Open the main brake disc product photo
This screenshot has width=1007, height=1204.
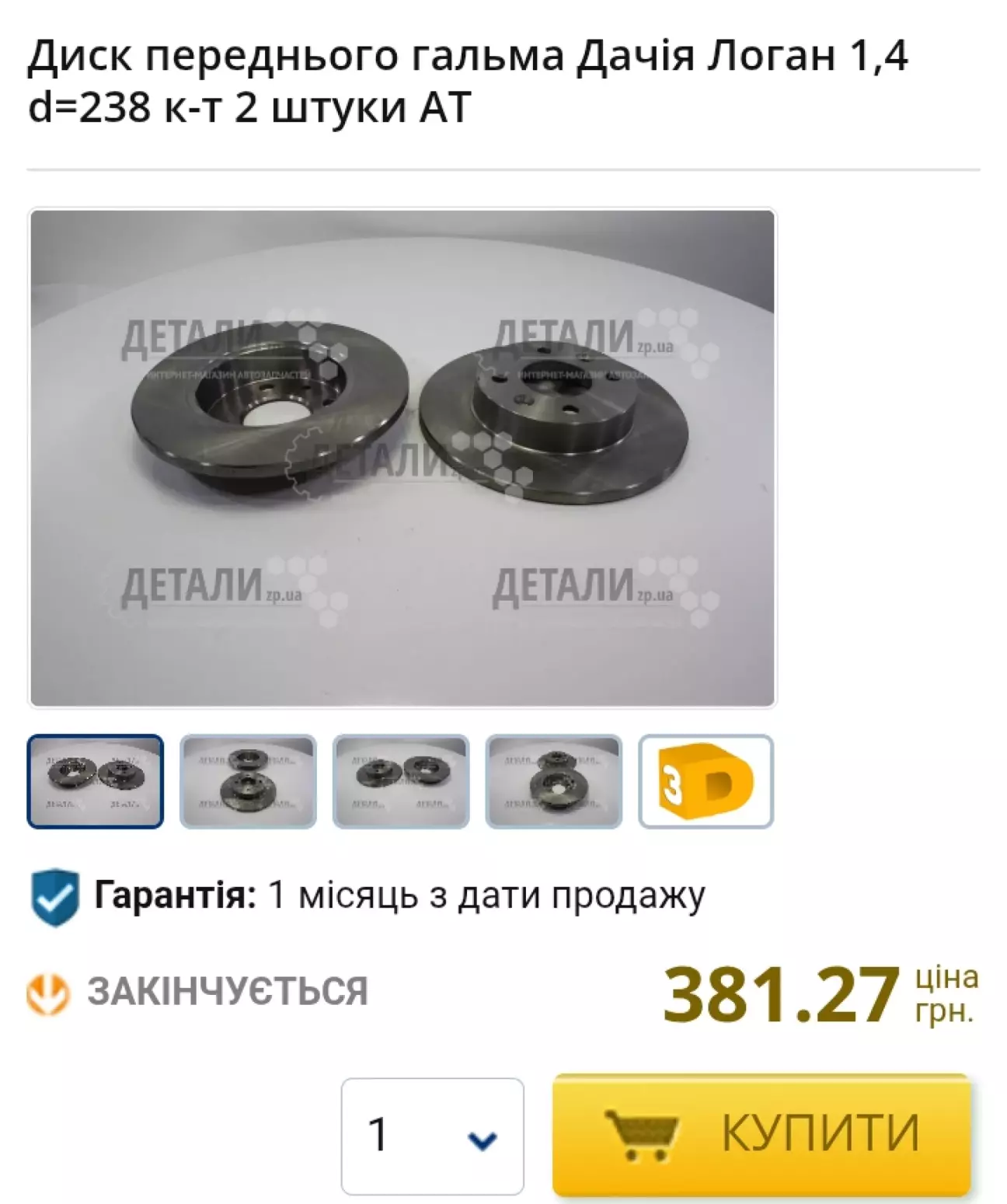pyautogui.click(x=402, y=458)
